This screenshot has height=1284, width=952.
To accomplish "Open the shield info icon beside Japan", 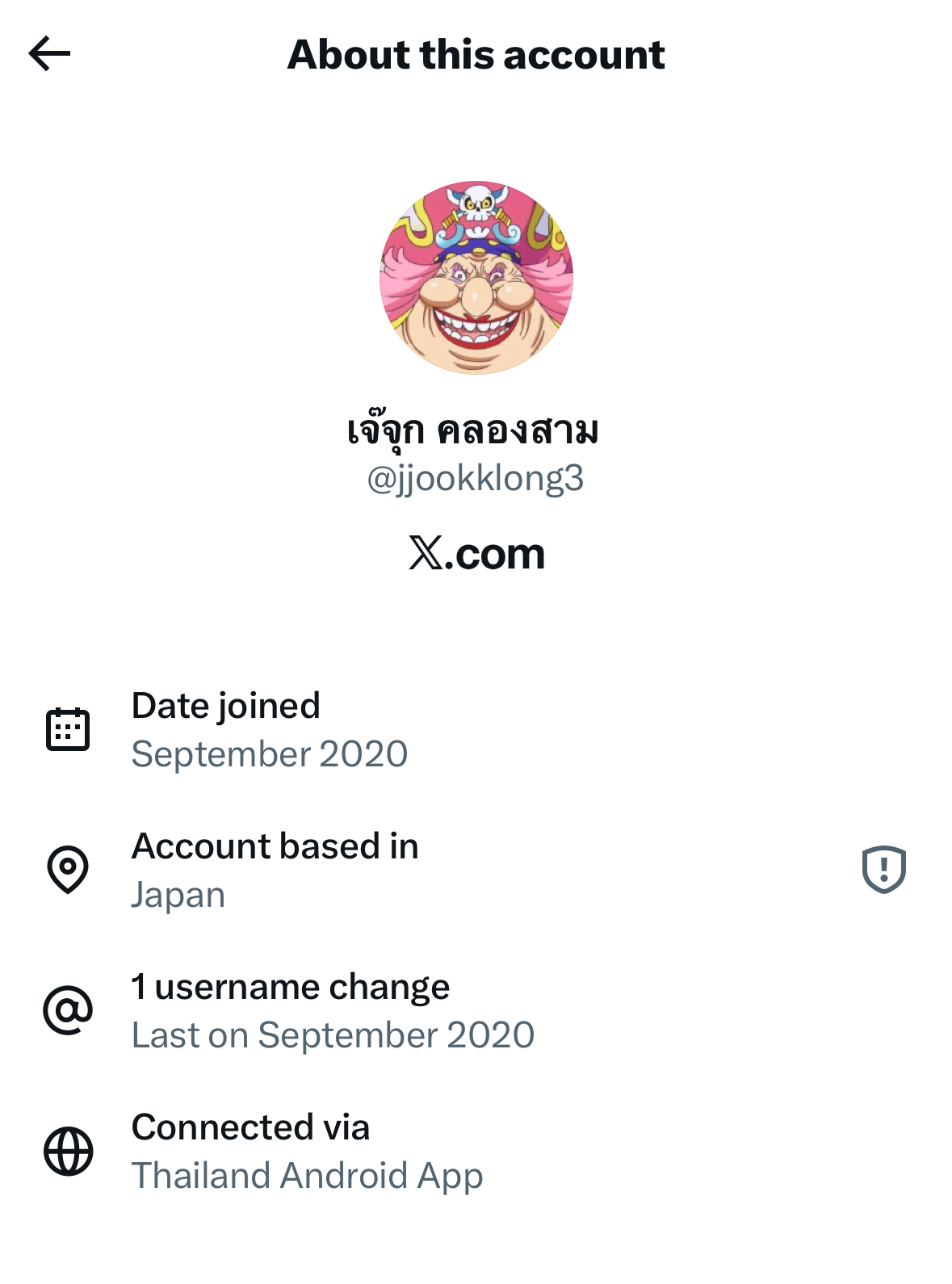I will (x=883, y=870).
